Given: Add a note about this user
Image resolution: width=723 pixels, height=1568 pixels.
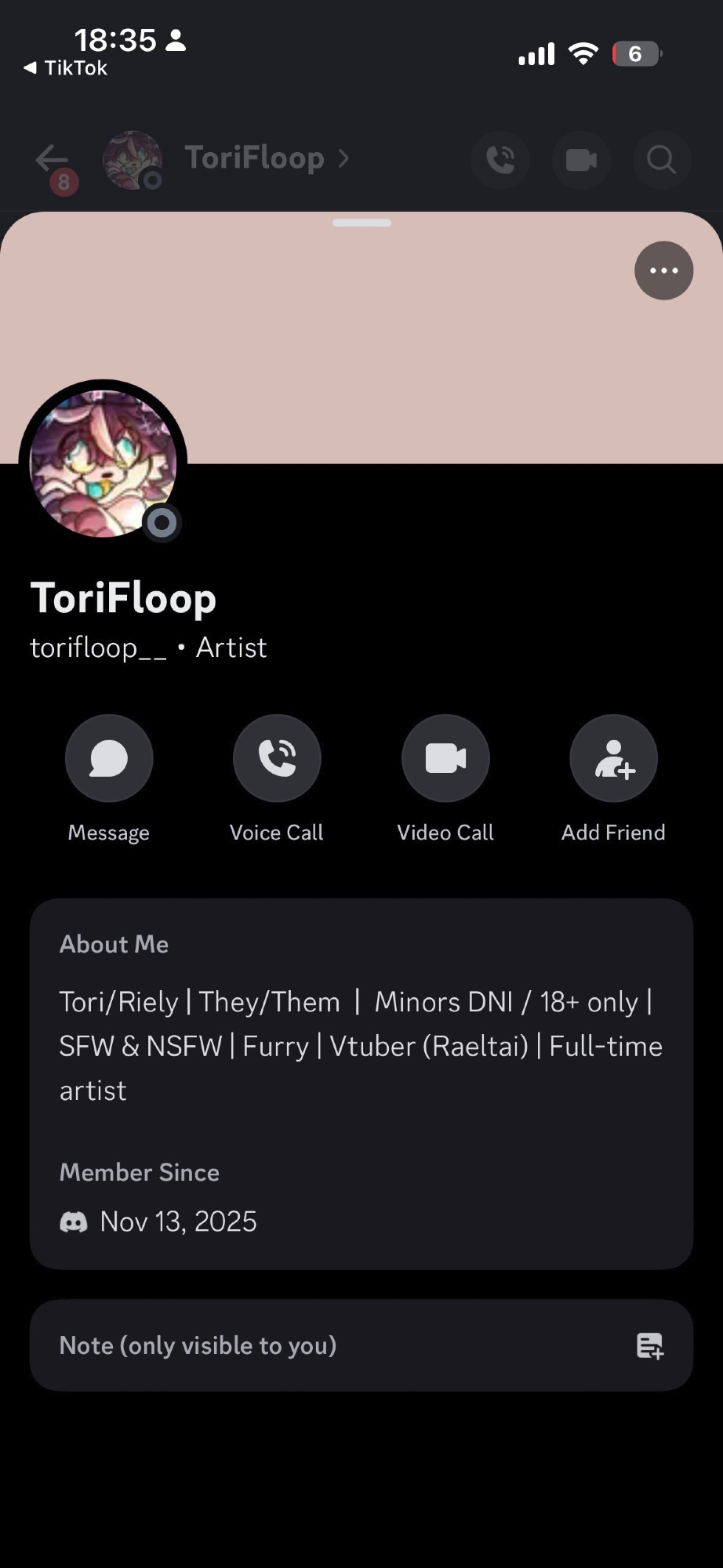Looking at the screenshot, I should tap(361, 1345).
